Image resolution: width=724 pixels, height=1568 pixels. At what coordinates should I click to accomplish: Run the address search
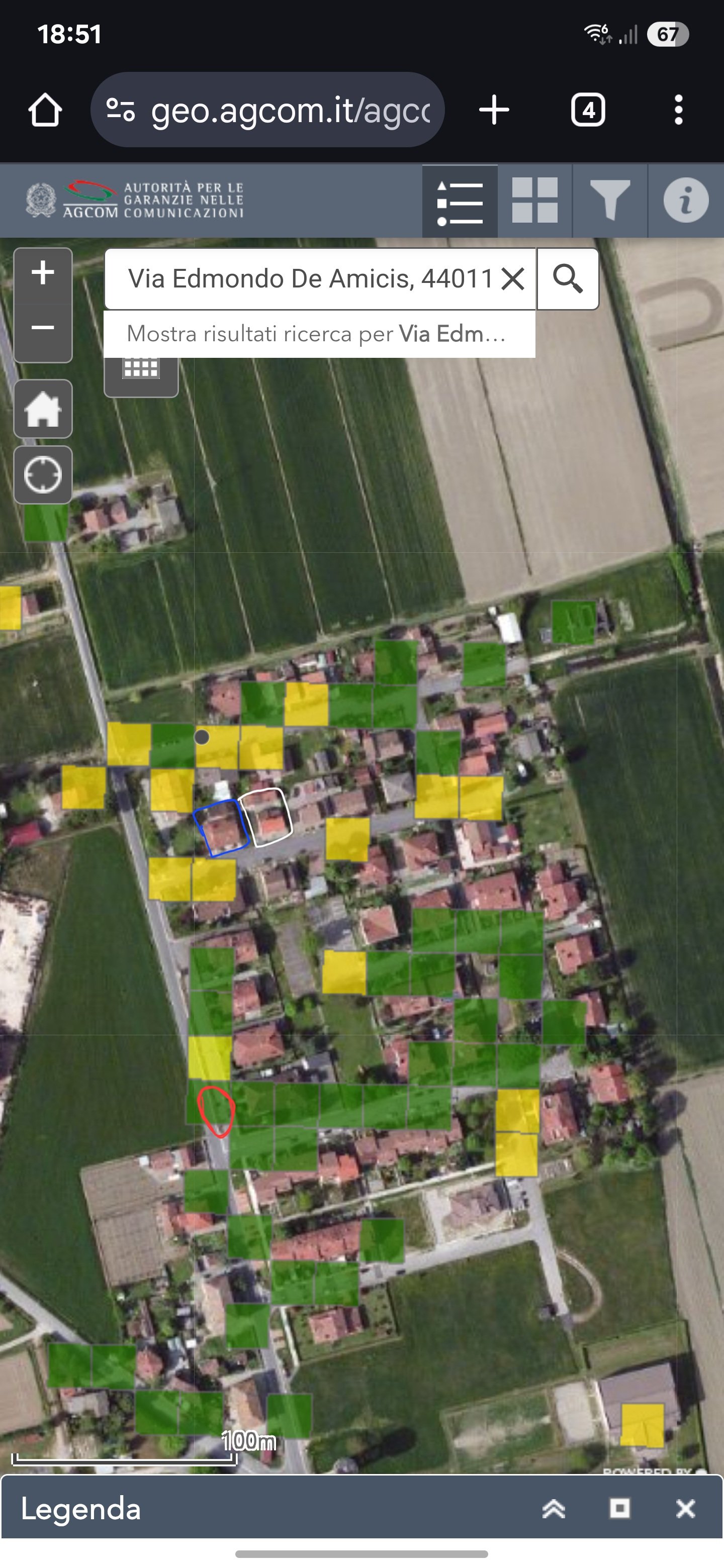pos(568,279)
